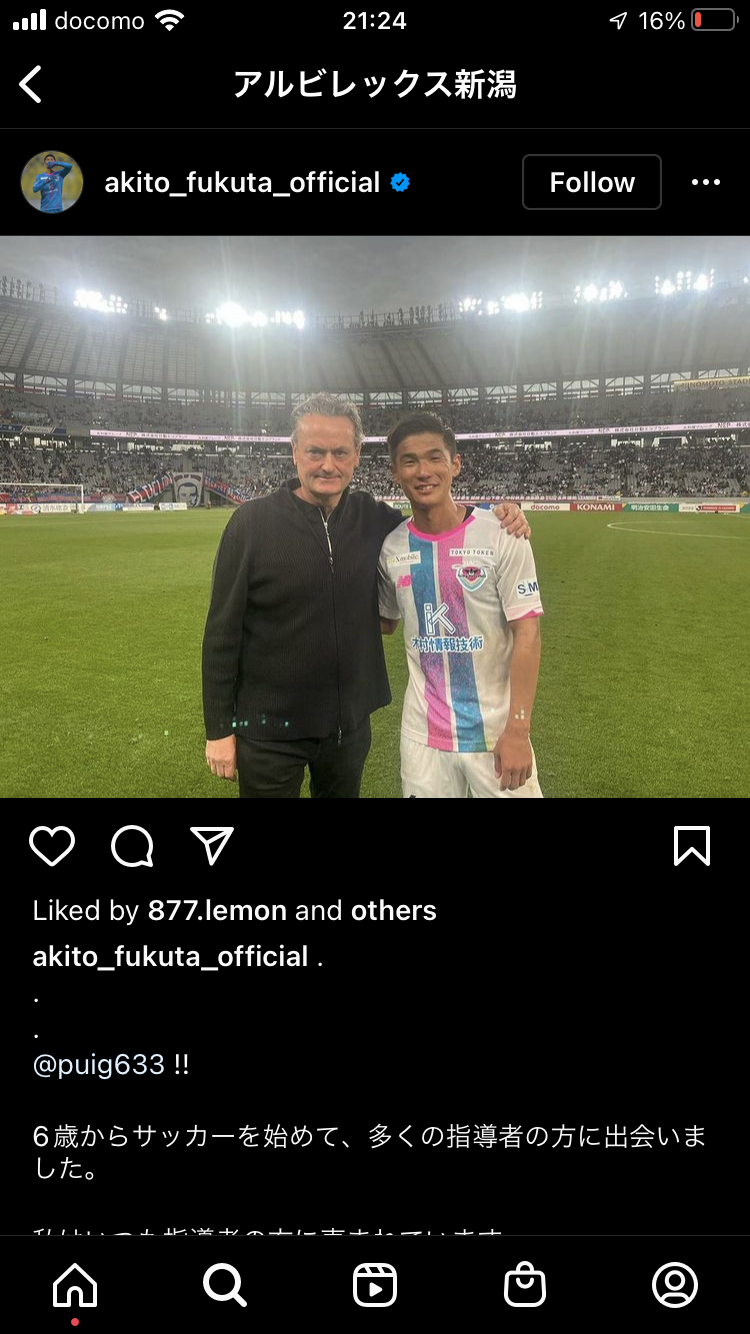Screen dimensions: 750x1334
Task: Open the post's three-dot options menu
Action: pos(706,182)
